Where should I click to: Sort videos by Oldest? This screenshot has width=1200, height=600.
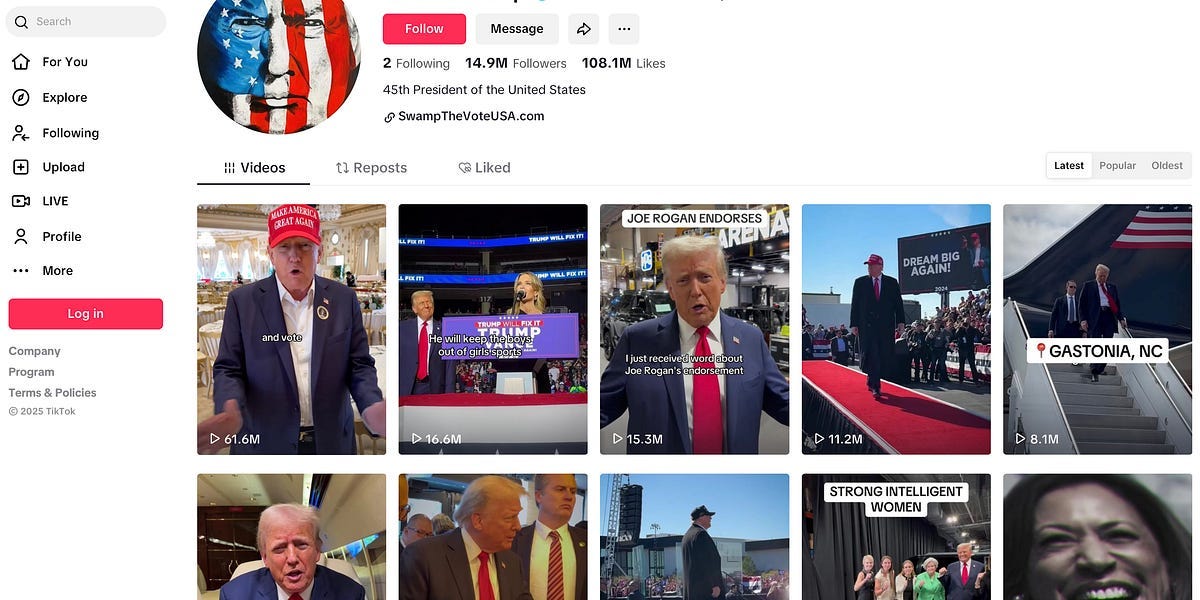[1167, 166]
